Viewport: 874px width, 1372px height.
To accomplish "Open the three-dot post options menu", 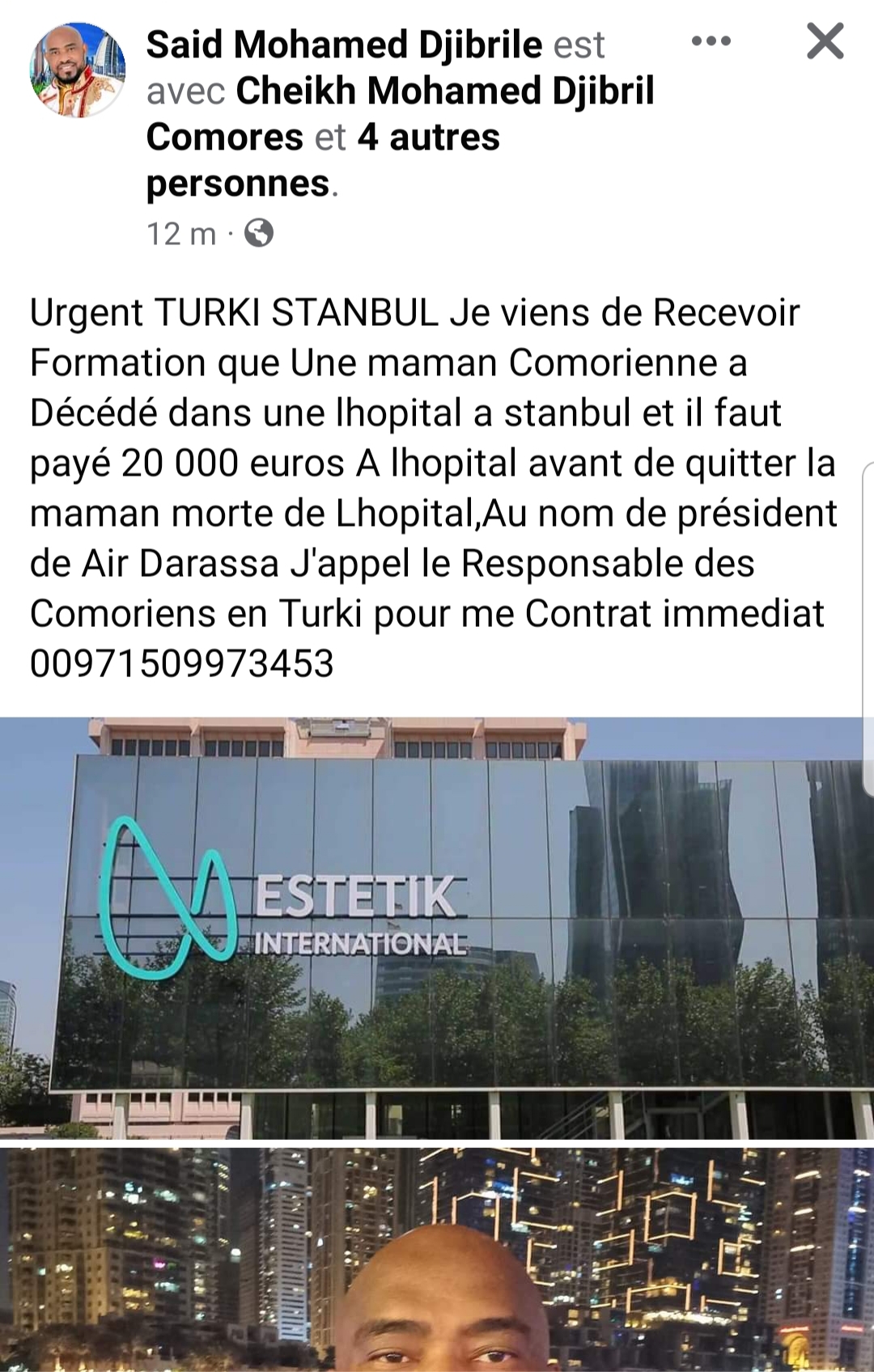I will [x=711, y=41].
